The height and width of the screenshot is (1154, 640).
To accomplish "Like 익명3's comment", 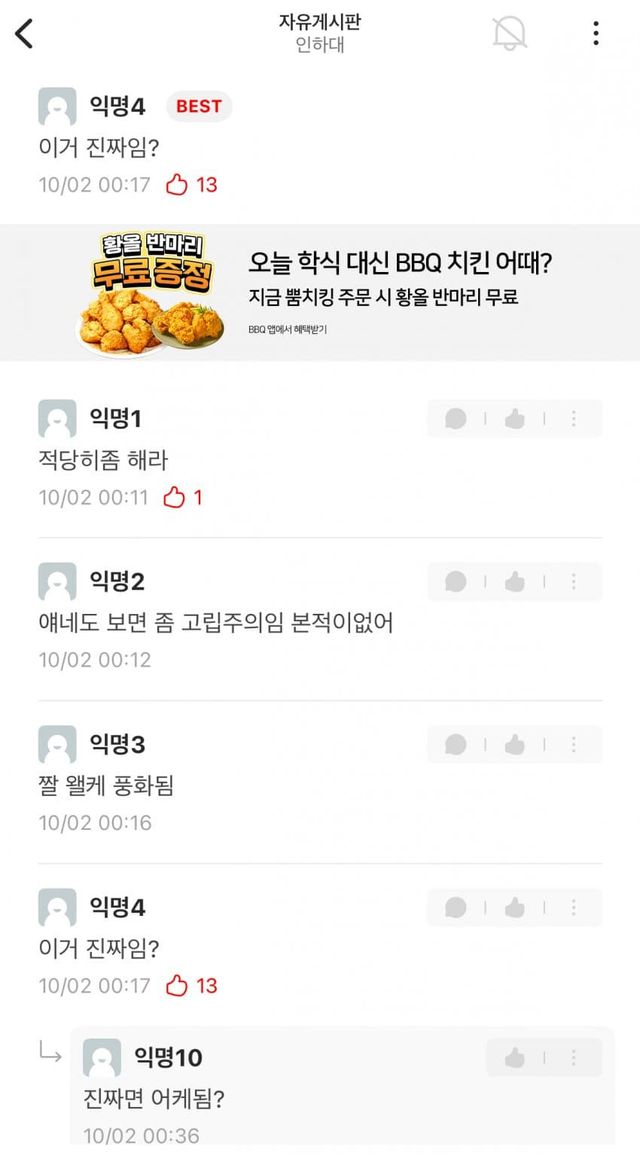I will pos(515,744).
